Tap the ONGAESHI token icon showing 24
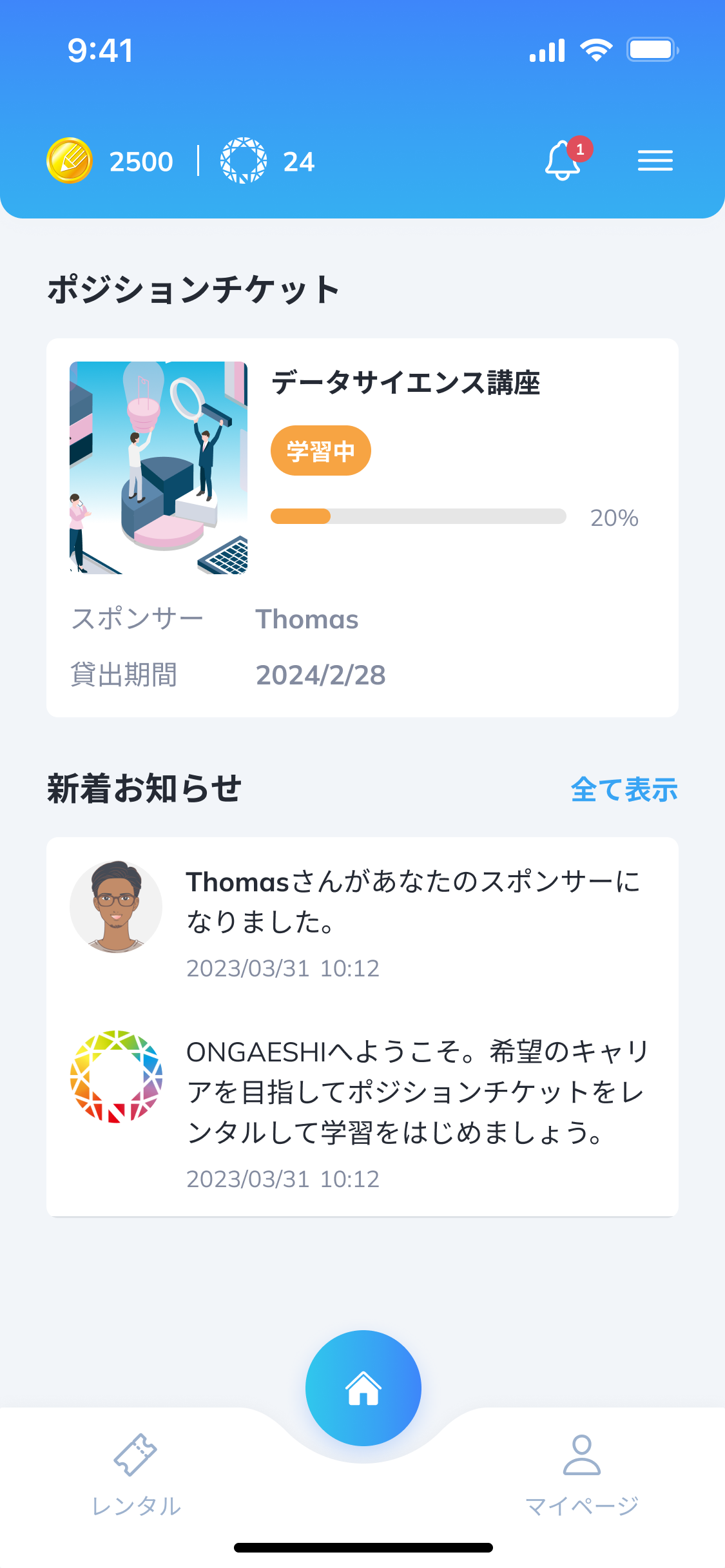Viewport: 725px width, 1568px height. click(244, 159)
